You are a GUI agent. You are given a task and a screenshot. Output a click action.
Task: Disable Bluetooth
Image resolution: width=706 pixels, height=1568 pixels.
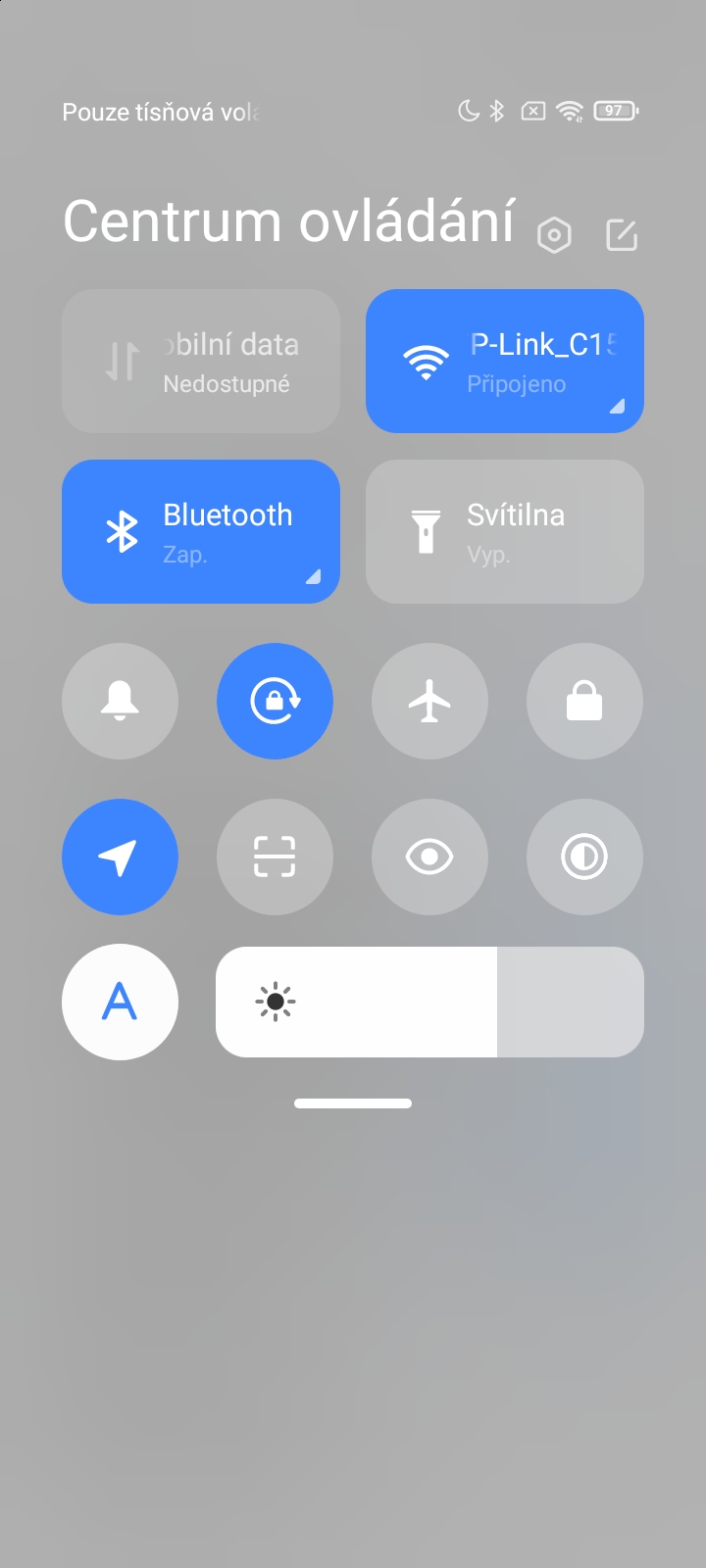click(201, 531)
